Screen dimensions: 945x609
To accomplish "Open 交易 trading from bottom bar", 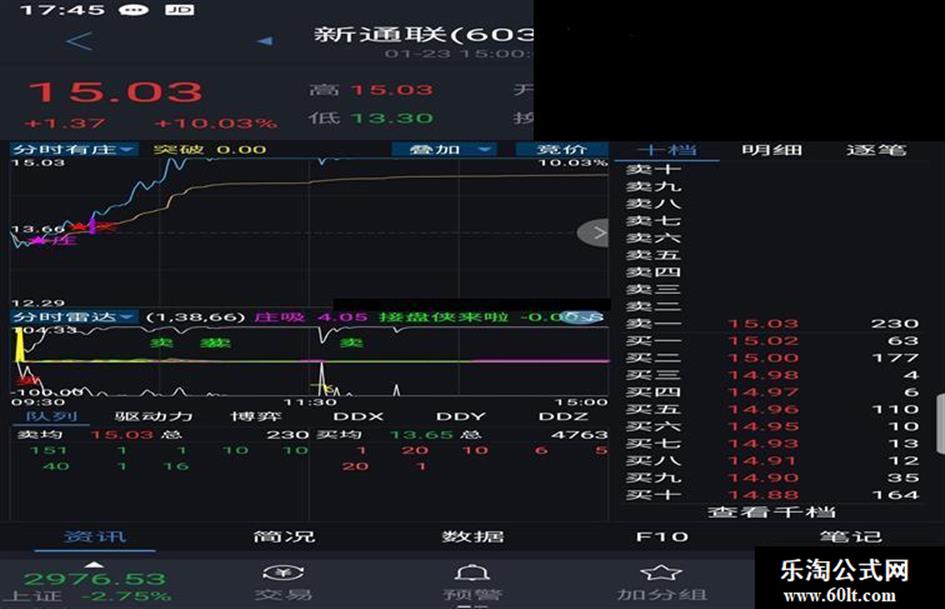I will (283, 583).
